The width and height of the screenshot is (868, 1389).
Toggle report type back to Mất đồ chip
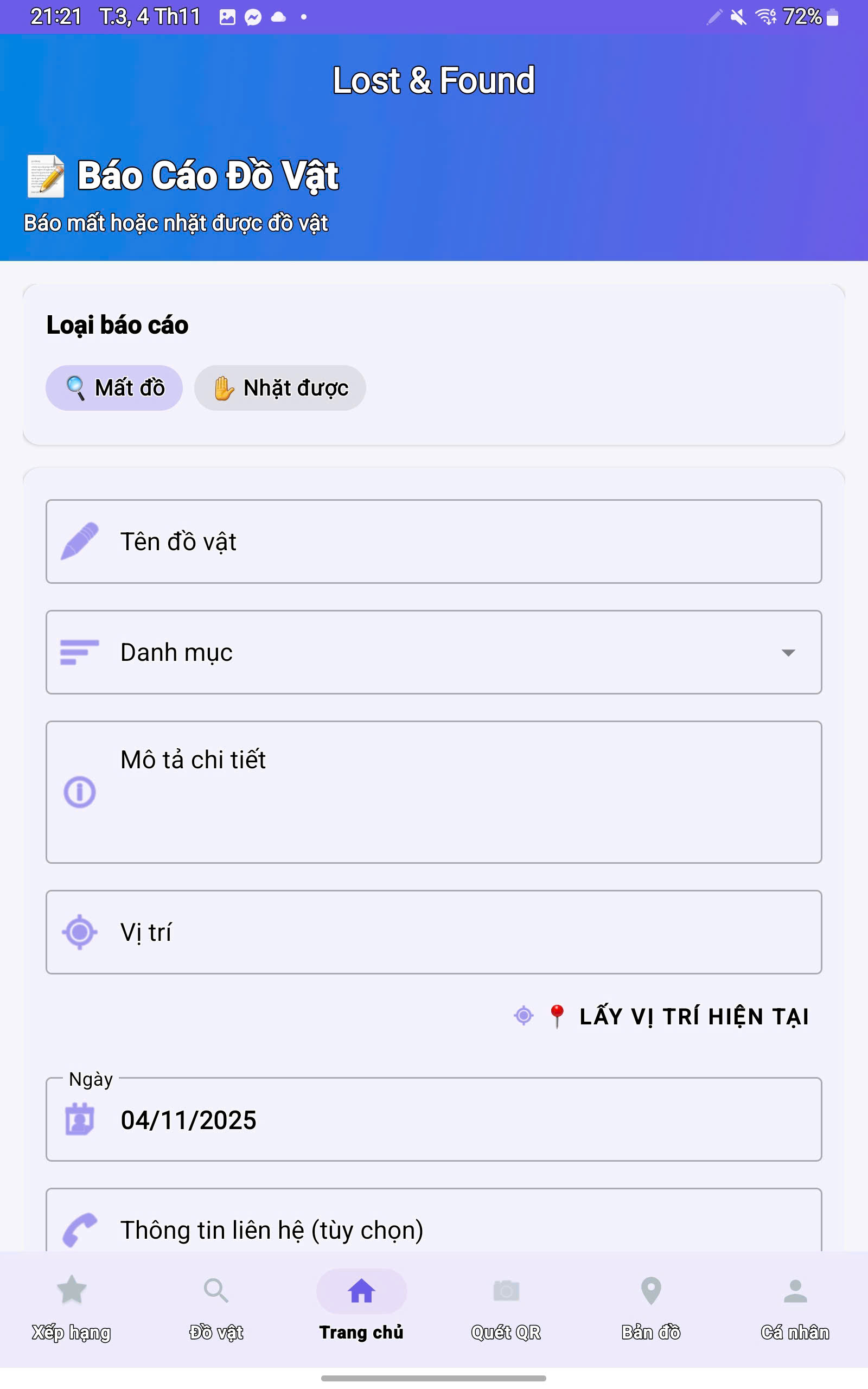(x=114, y=388)
